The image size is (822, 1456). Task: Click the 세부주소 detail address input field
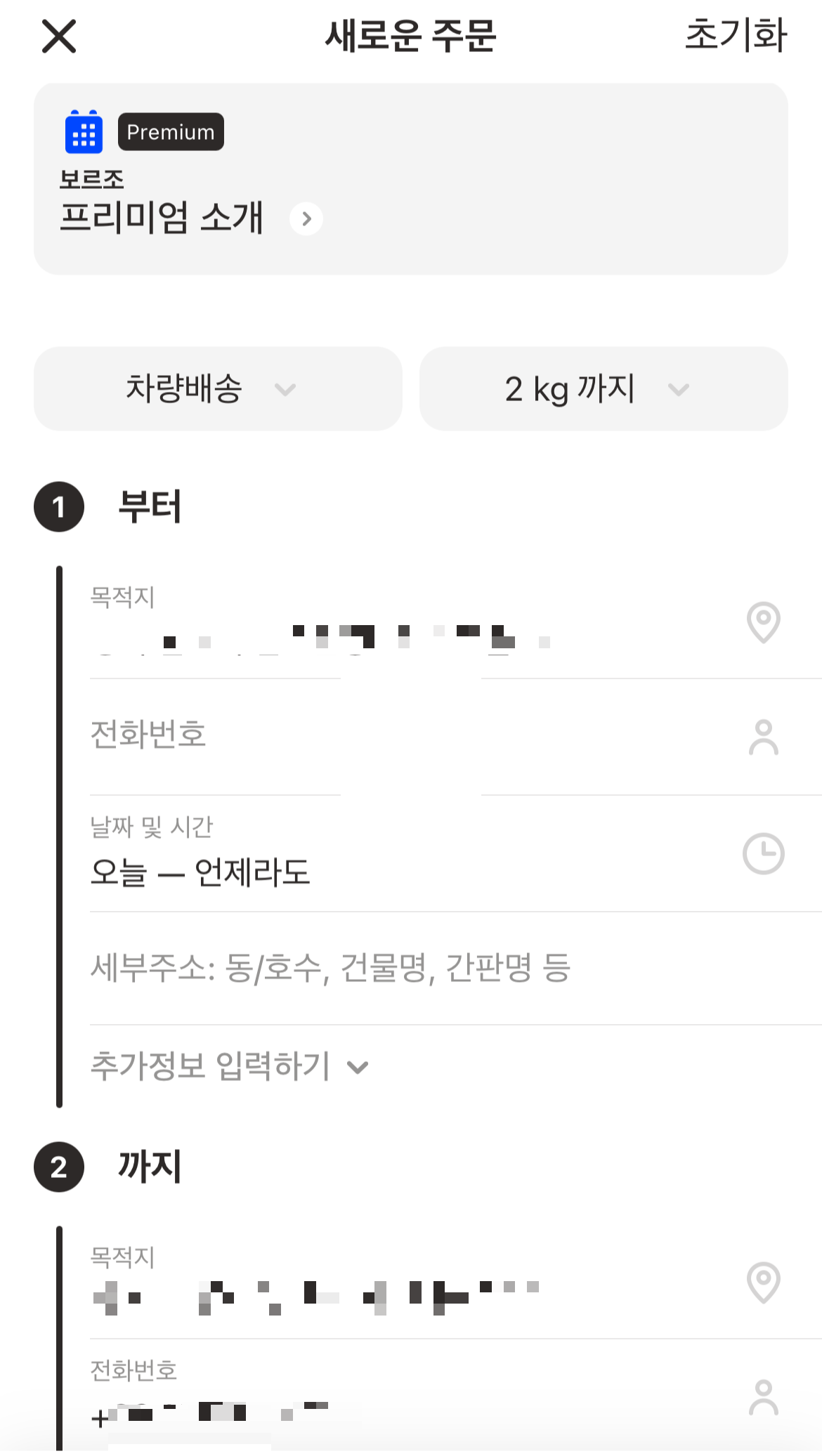(x=330, y=967)
